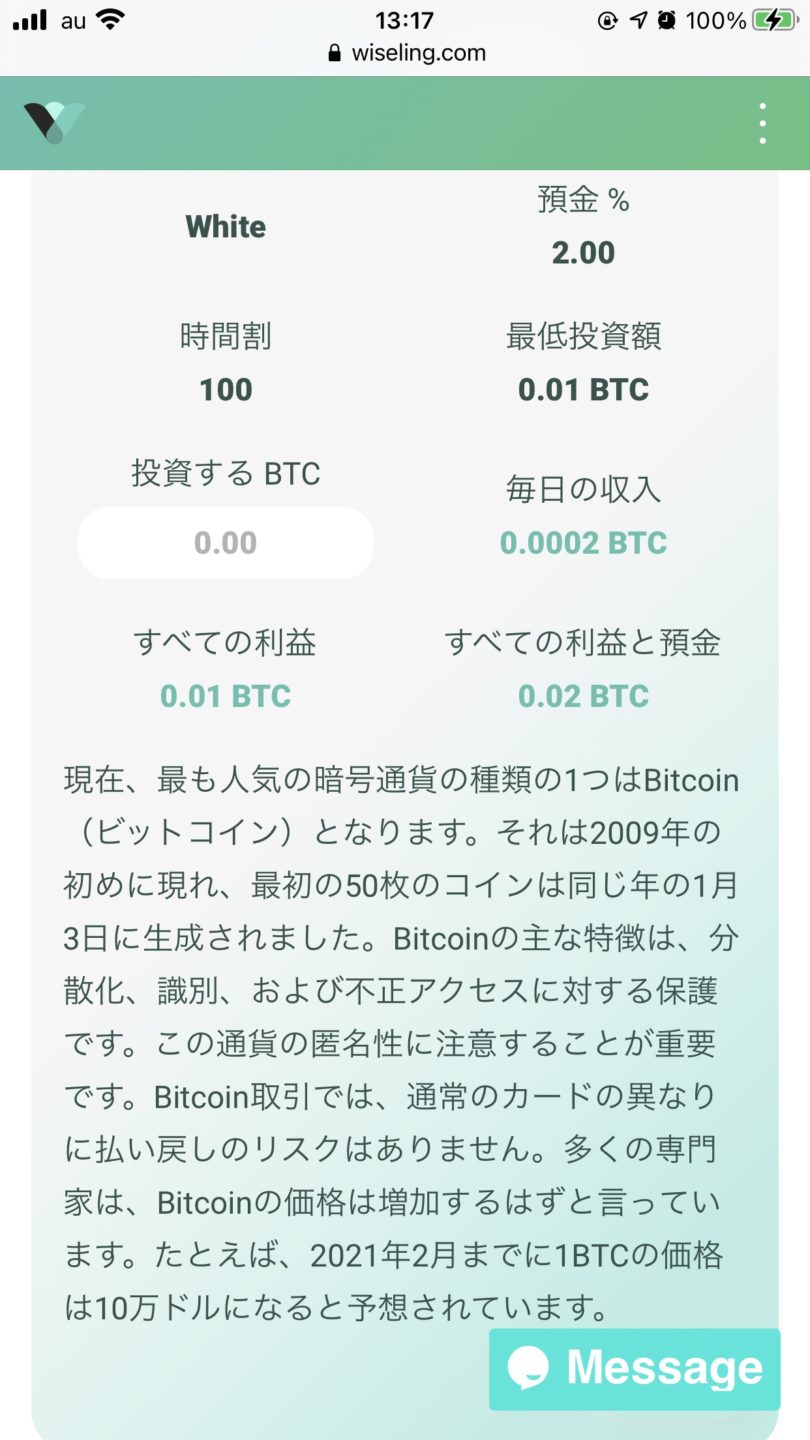Tap the Wiseling logo in the header
Image resolution: width=810 pixels, height=1440 pixels.
[54, 123]
